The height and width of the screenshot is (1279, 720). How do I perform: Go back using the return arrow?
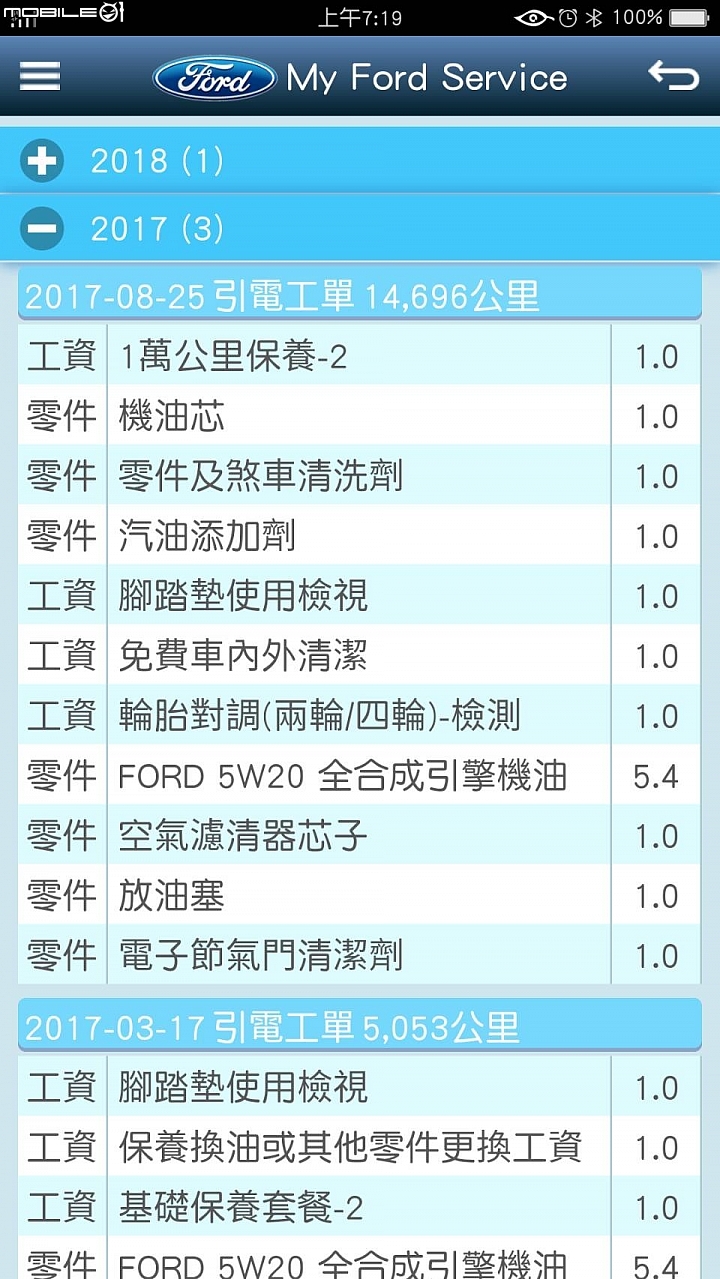coord(672,76)
